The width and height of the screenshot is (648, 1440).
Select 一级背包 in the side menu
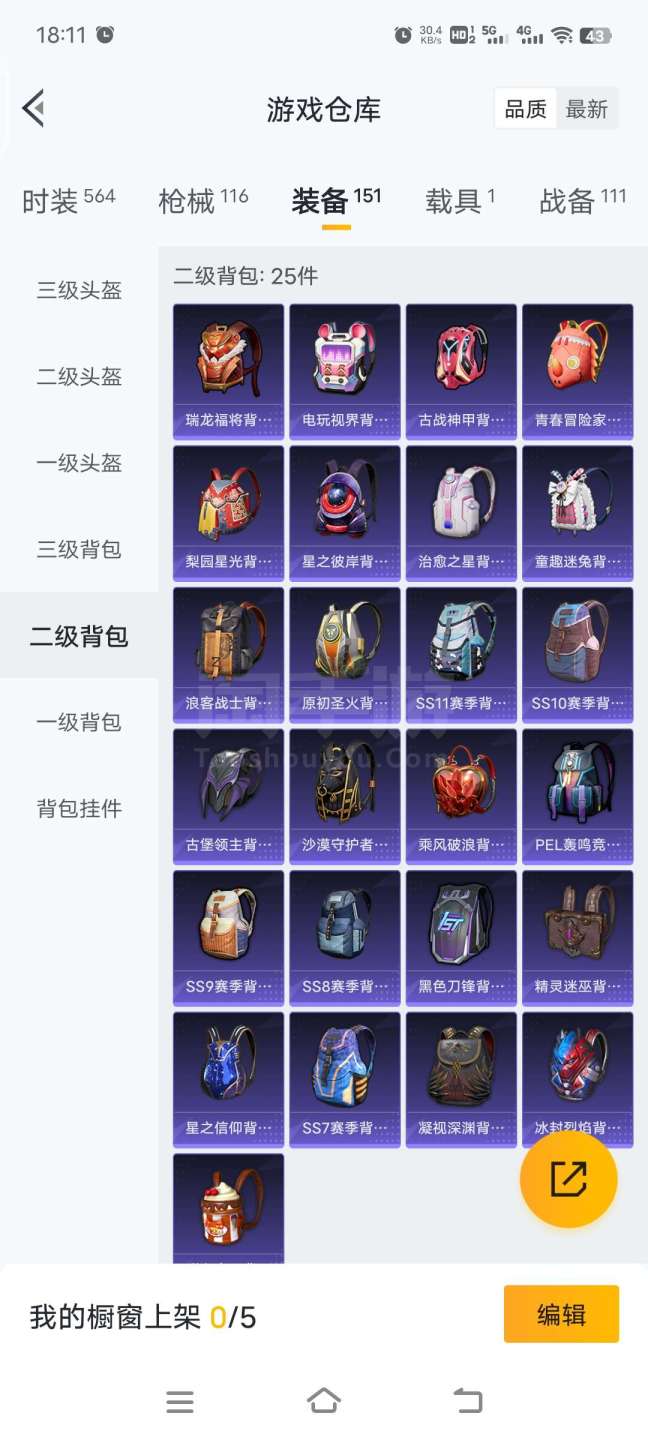point(79,722)
